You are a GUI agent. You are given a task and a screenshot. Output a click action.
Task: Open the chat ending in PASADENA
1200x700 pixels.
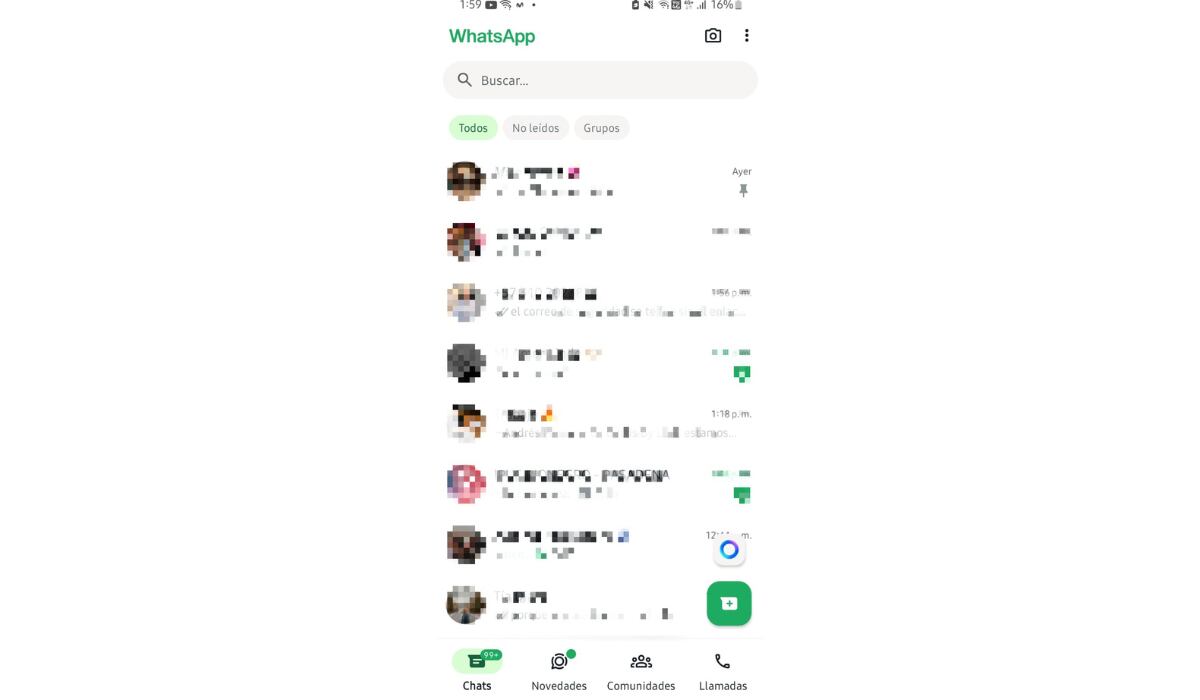(600, 484)
